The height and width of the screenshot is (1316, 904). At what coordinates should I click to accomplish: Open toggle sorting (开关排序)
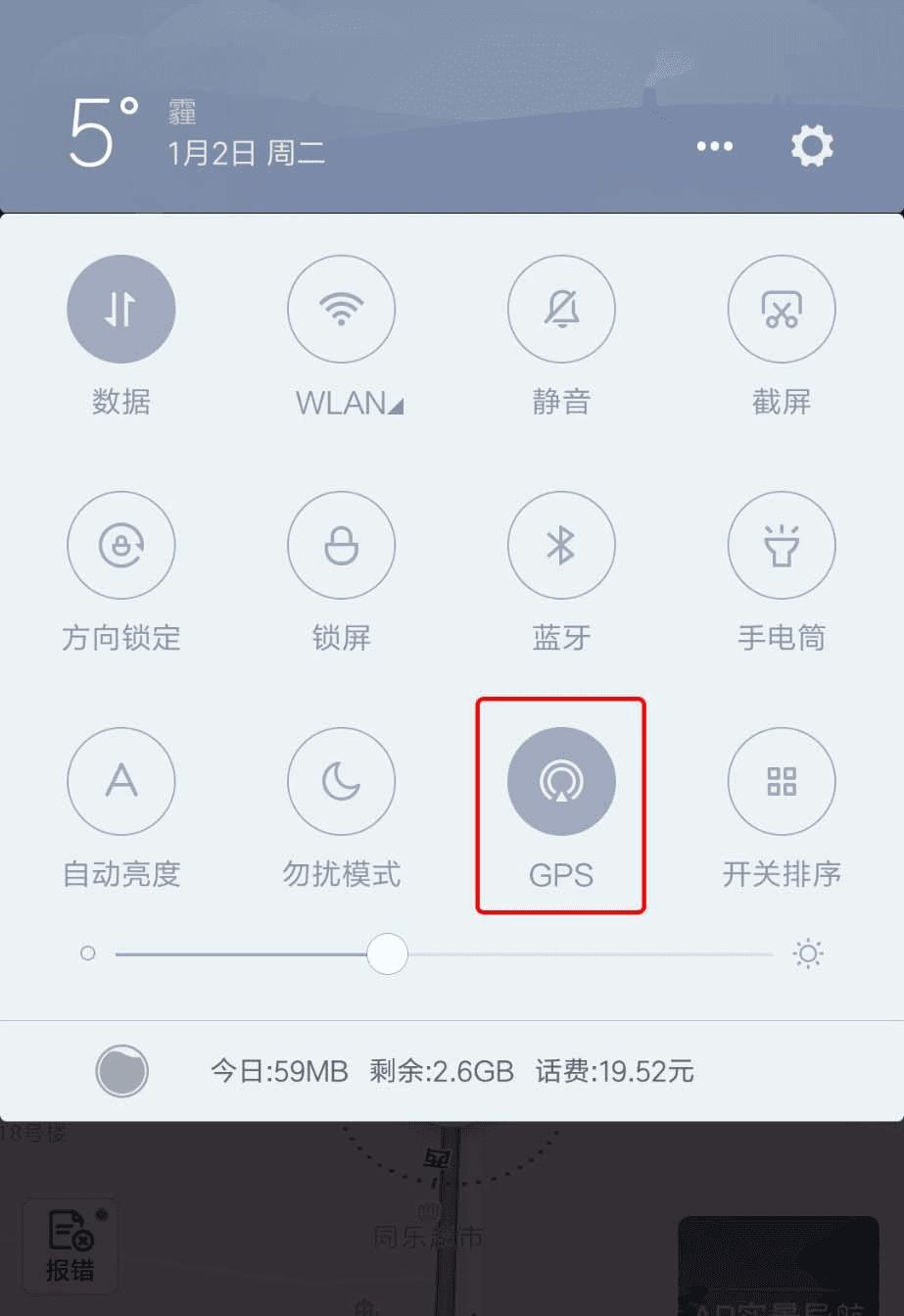click(x=782, y=781)
